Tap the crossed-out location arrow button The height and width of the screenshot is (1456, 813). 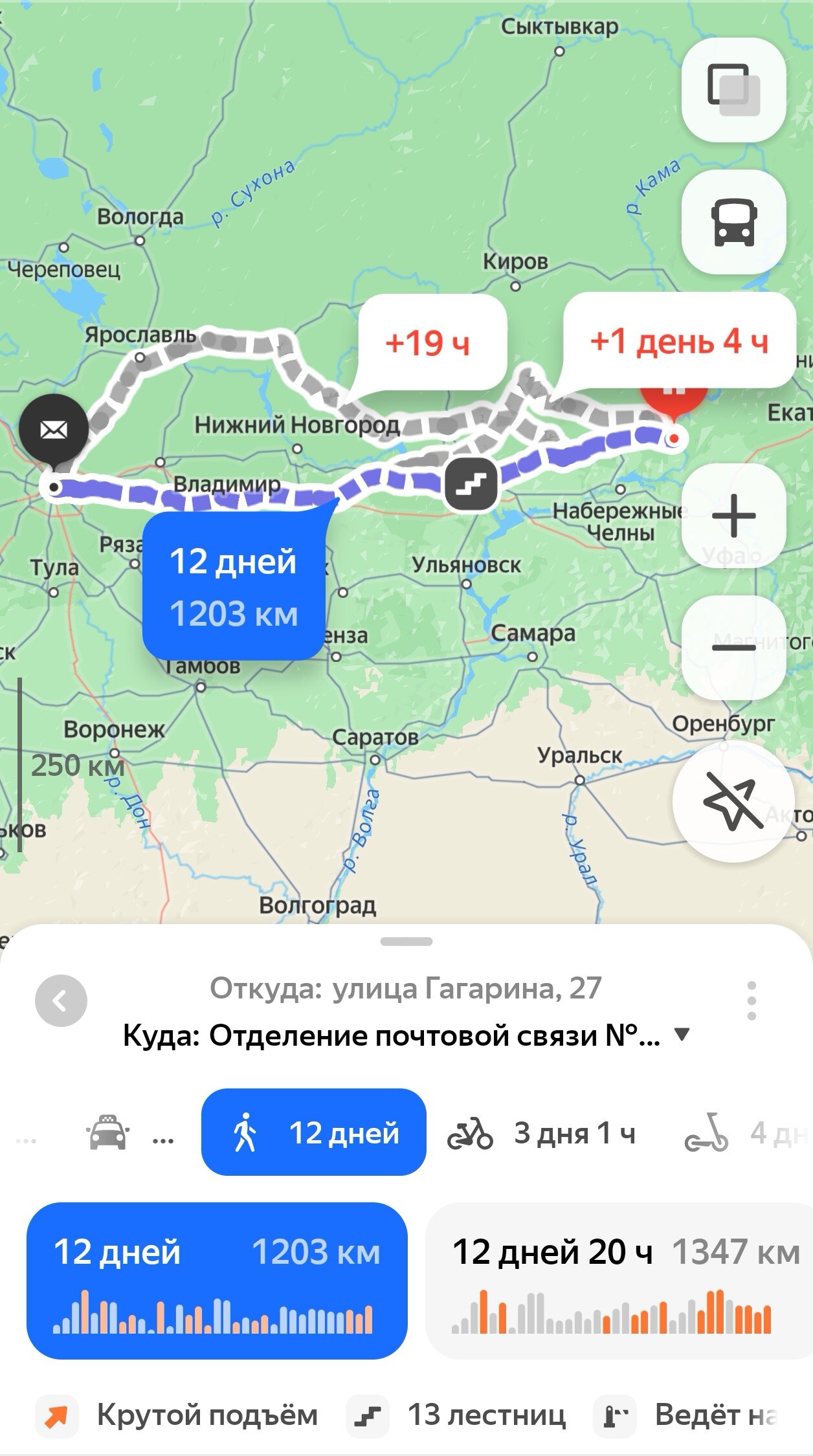(733, 800)
